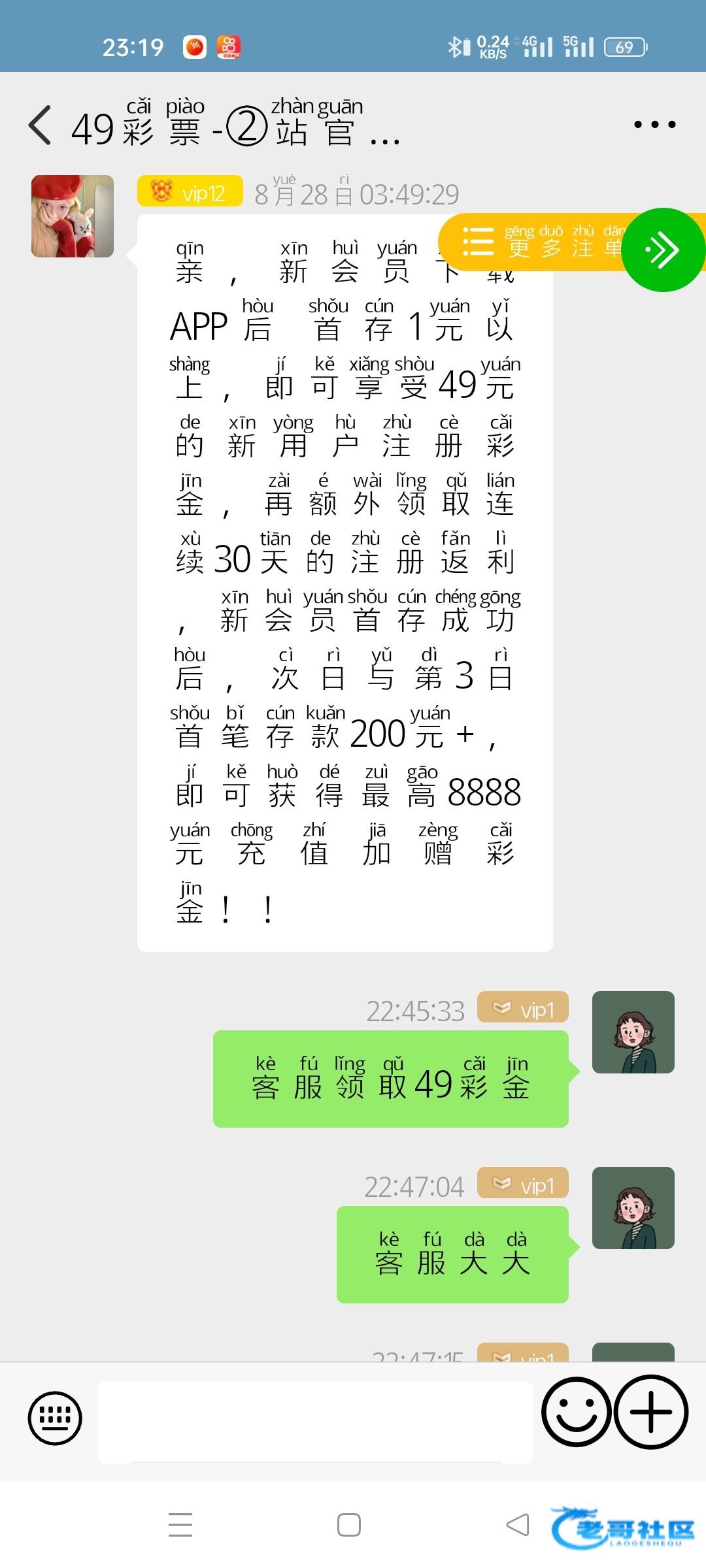706x1568 pixels.
Task: Go back from the chat screen
Action: tap(41, 125)
